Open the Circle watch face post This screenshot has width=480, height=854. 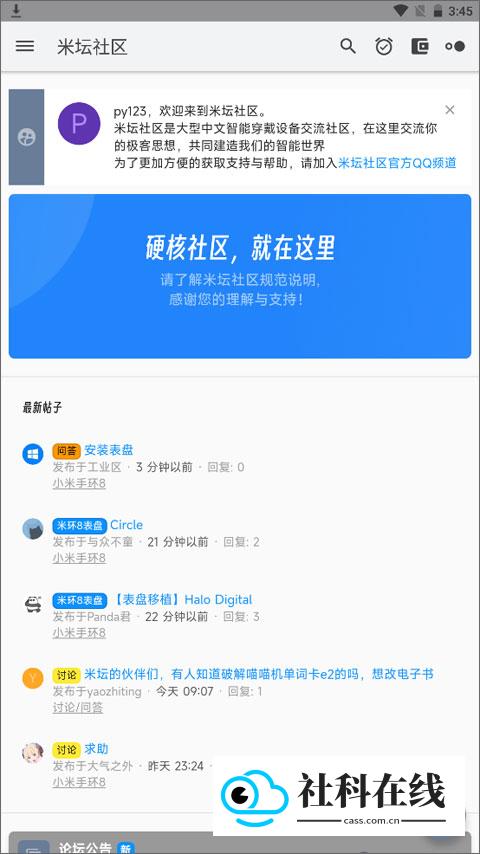coord(126,525)
